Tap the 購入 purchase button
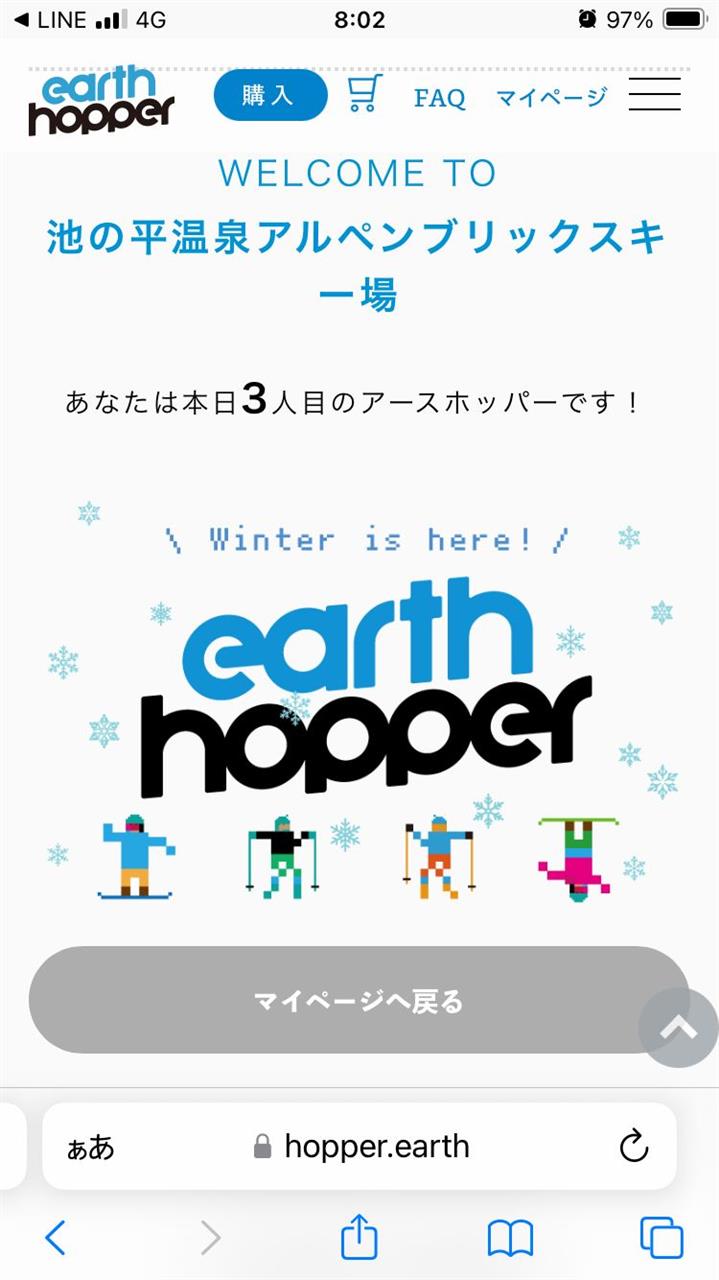This screenshot has width=719, height=1280. 270,96
